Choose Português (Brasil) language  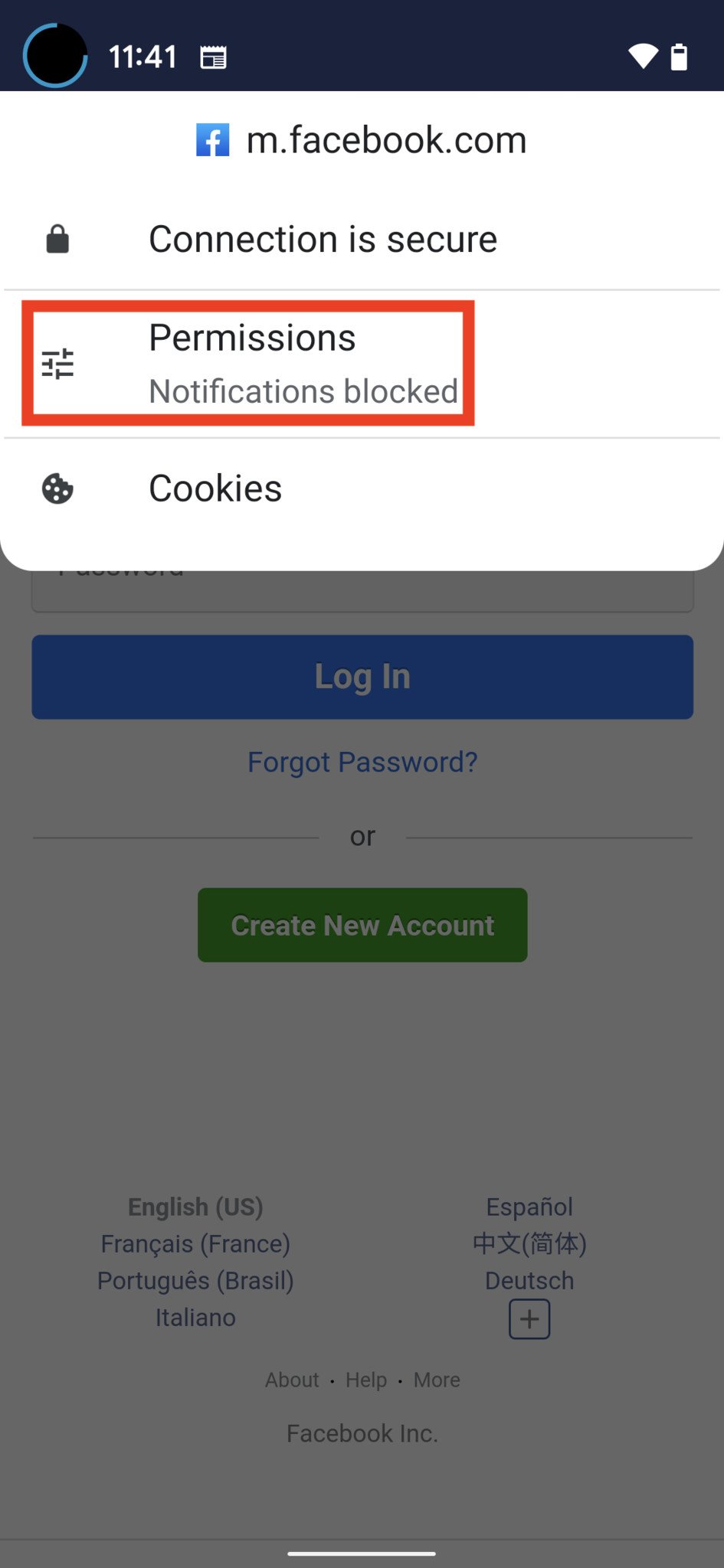coord(195,1281)
